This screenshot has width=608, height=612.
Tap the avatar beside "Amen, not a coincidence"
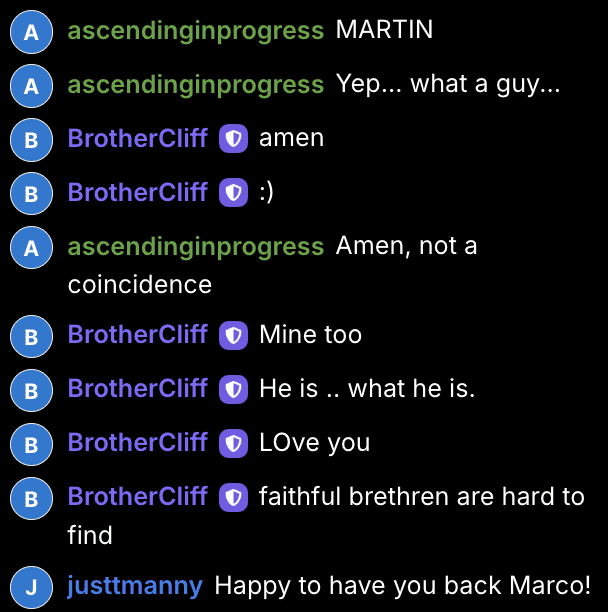pyautogui.click(x=31, y=248)
